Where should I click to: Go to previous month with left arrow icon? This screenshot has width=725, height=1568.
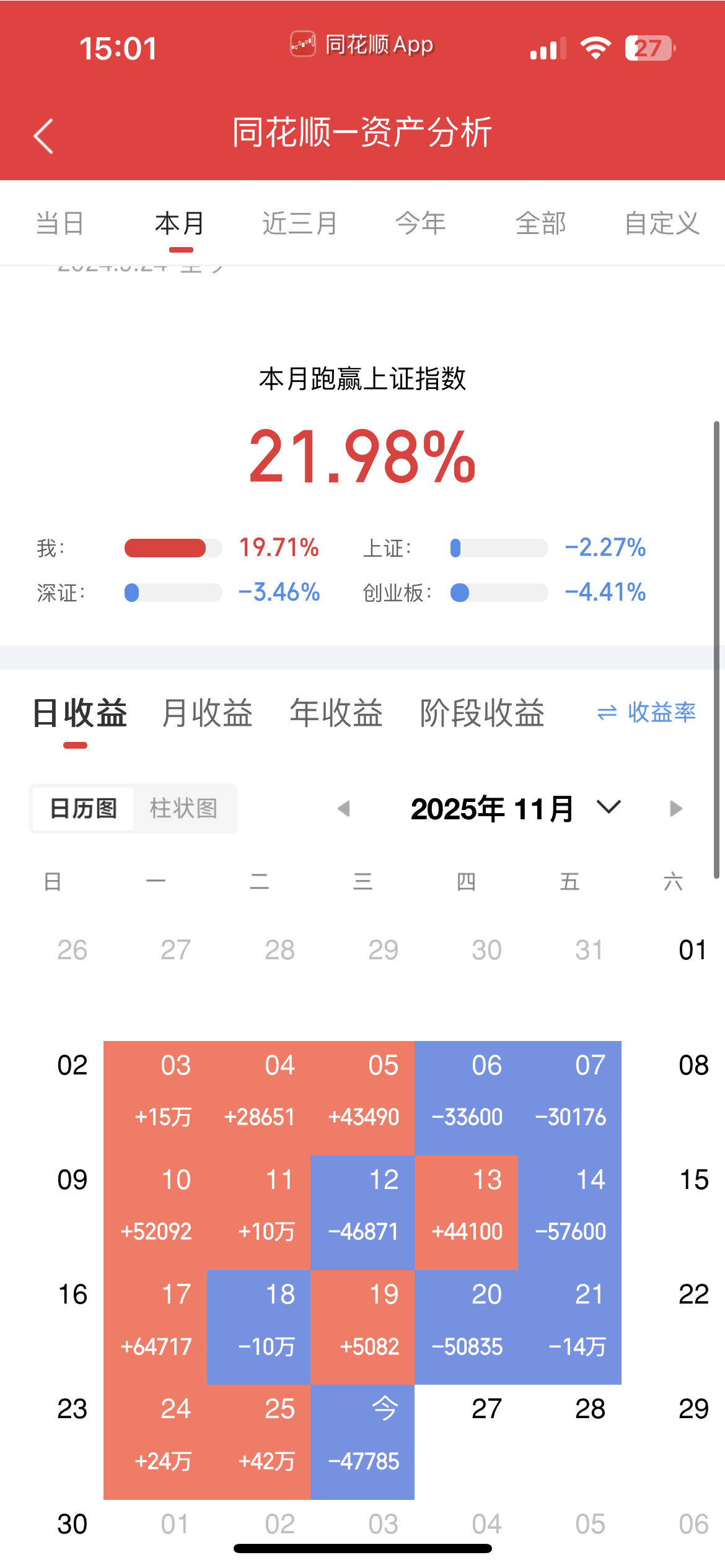345,808
